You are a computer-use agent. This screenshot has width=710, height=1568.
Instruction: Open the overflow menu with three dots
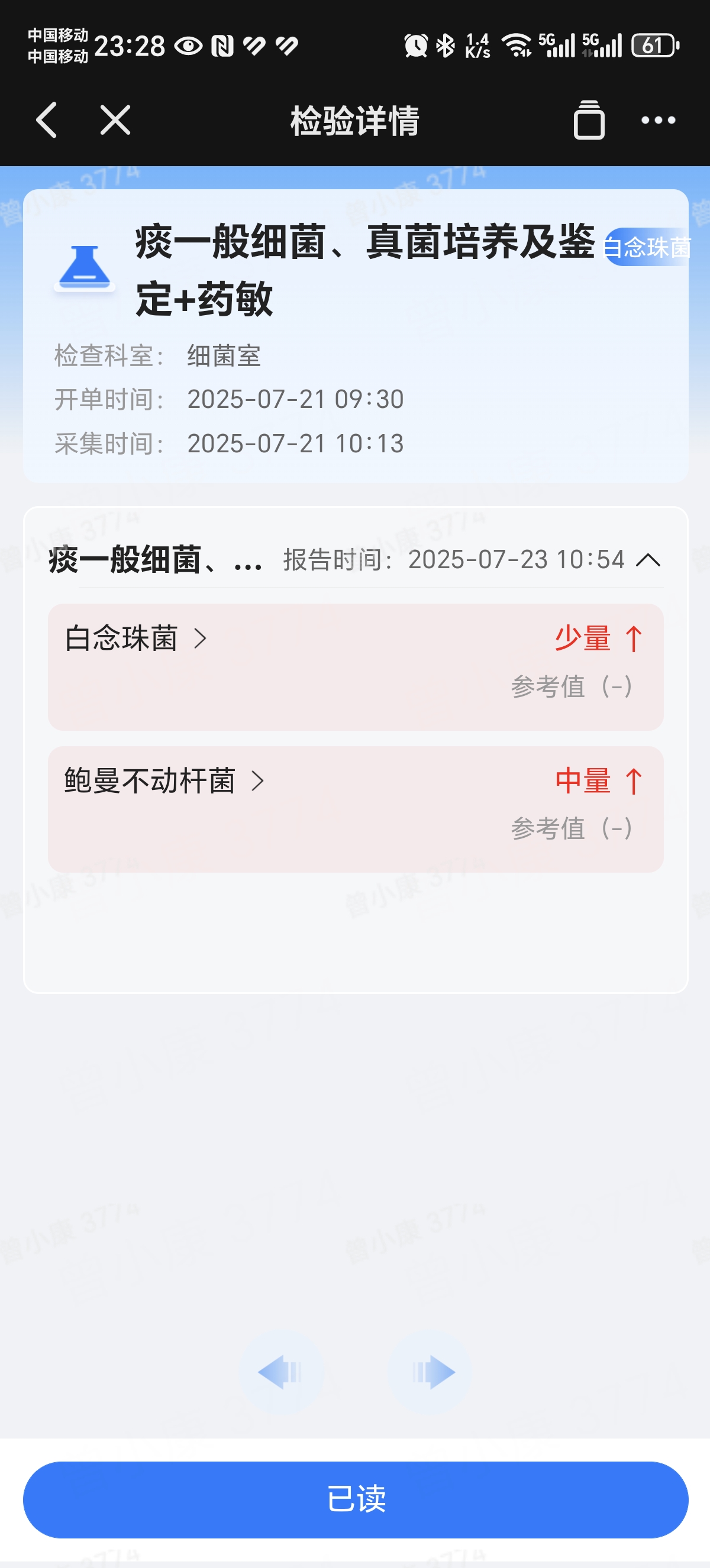(659, 120)
